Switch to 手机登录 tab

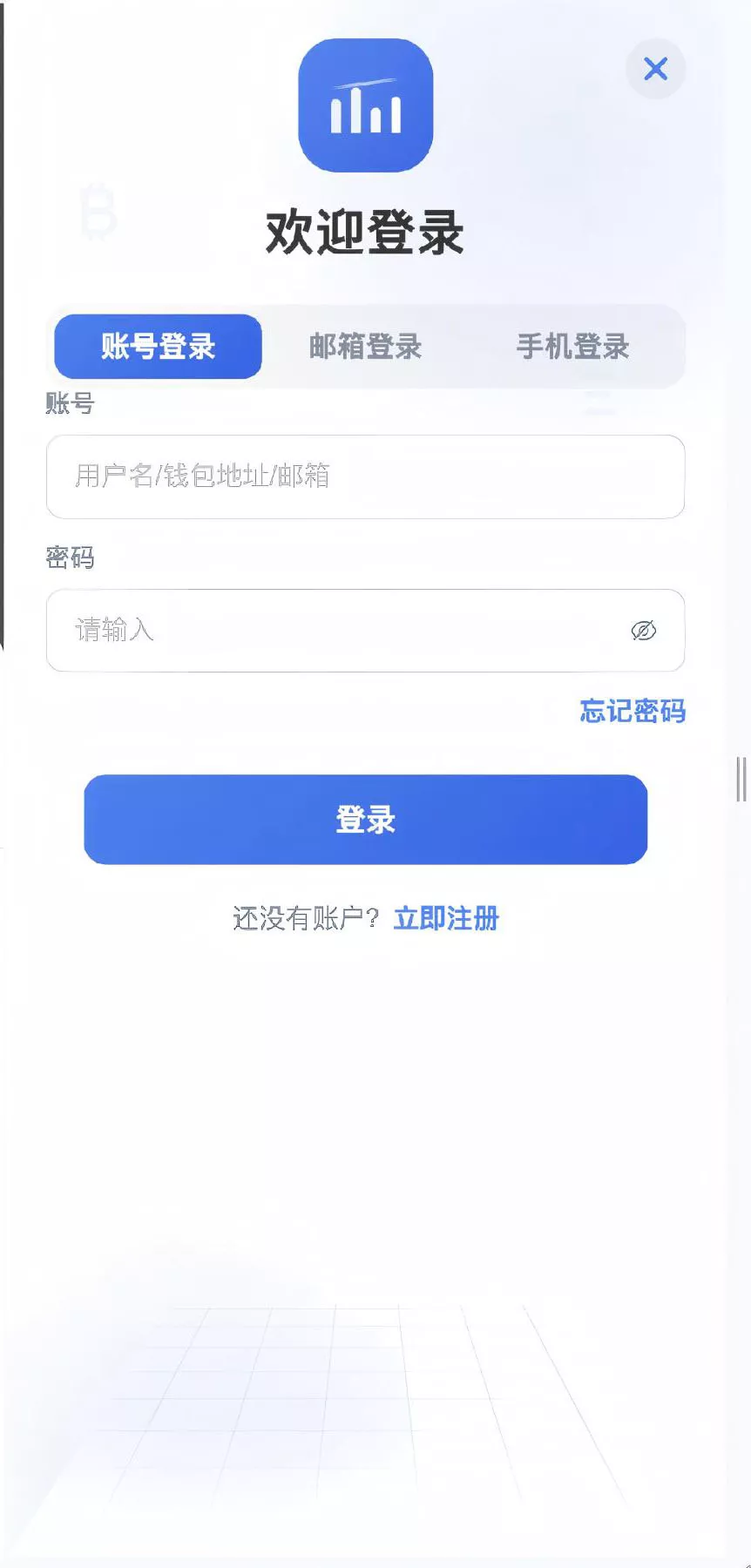coord(572,347)
